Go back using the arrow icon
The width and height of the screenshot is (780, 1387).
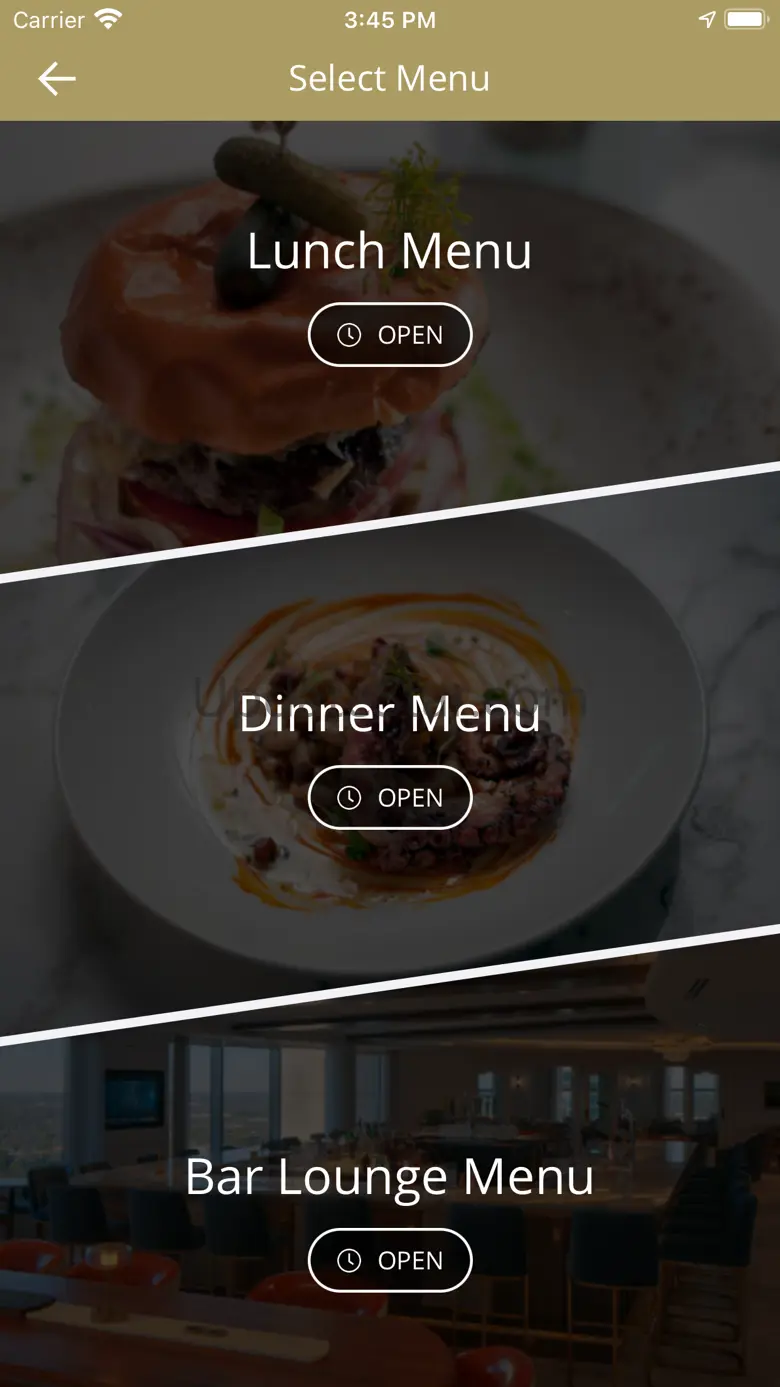(57, 79)
